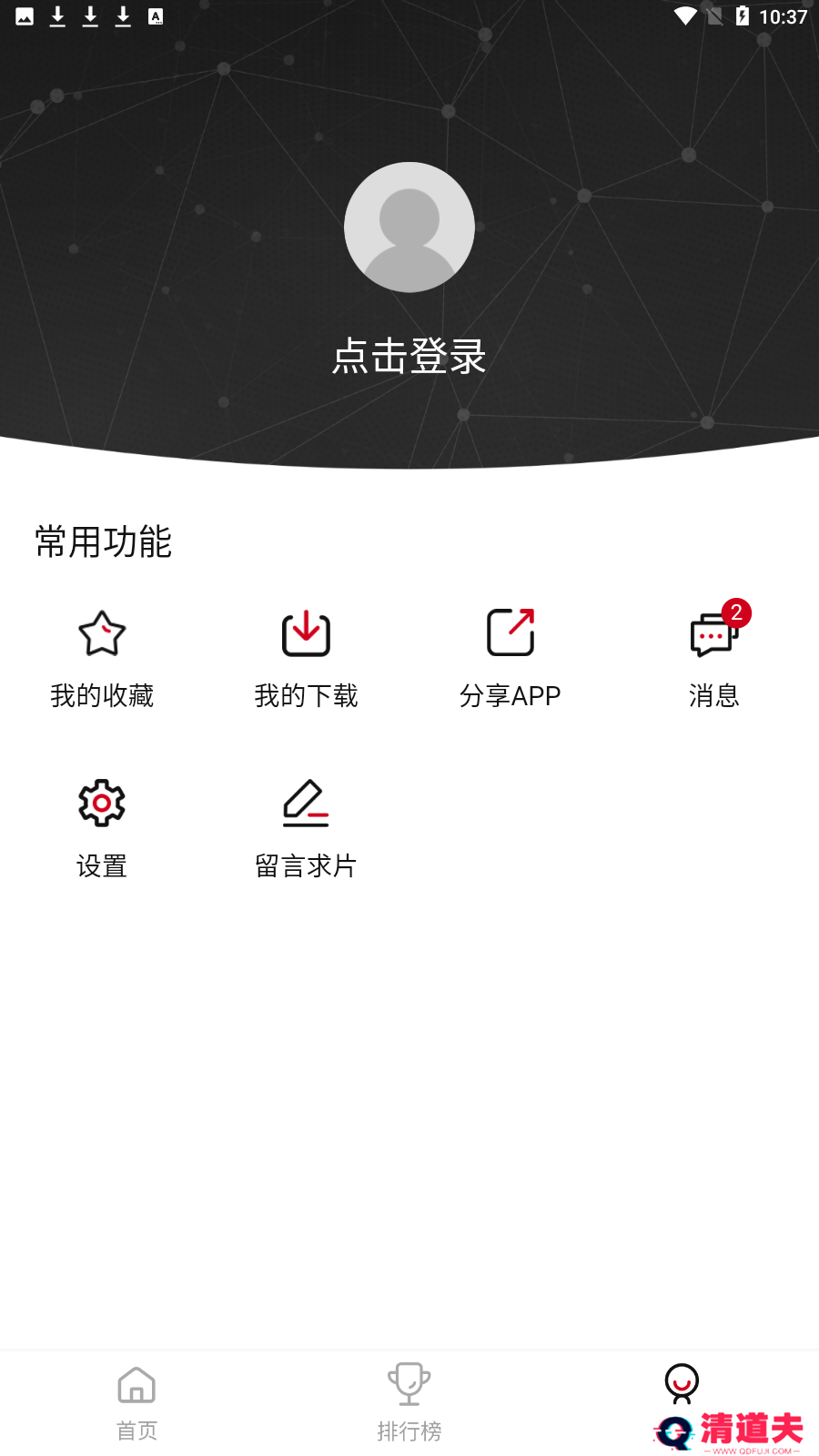
Task: Tap 点击登录 to sign in
Action: tap(409, 356)
